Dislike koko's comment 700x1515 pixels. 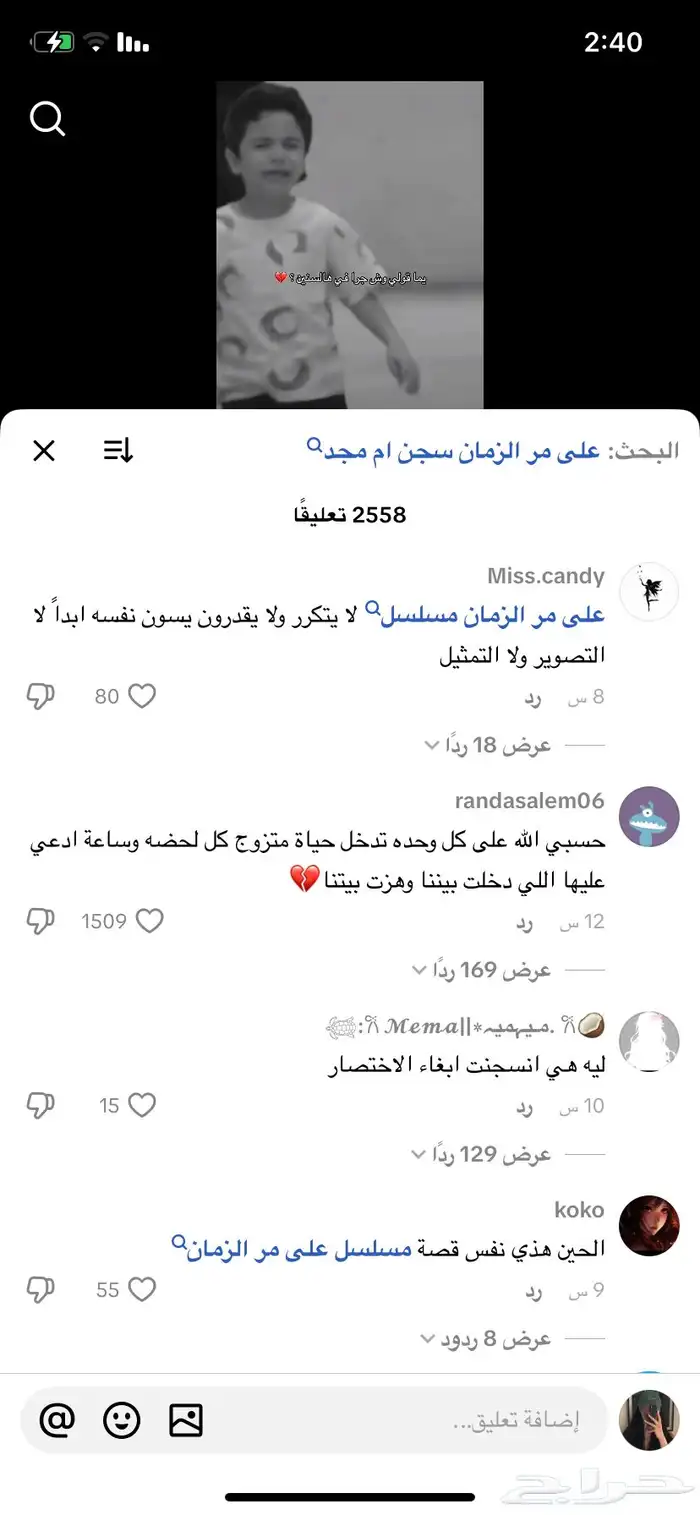40,1290
